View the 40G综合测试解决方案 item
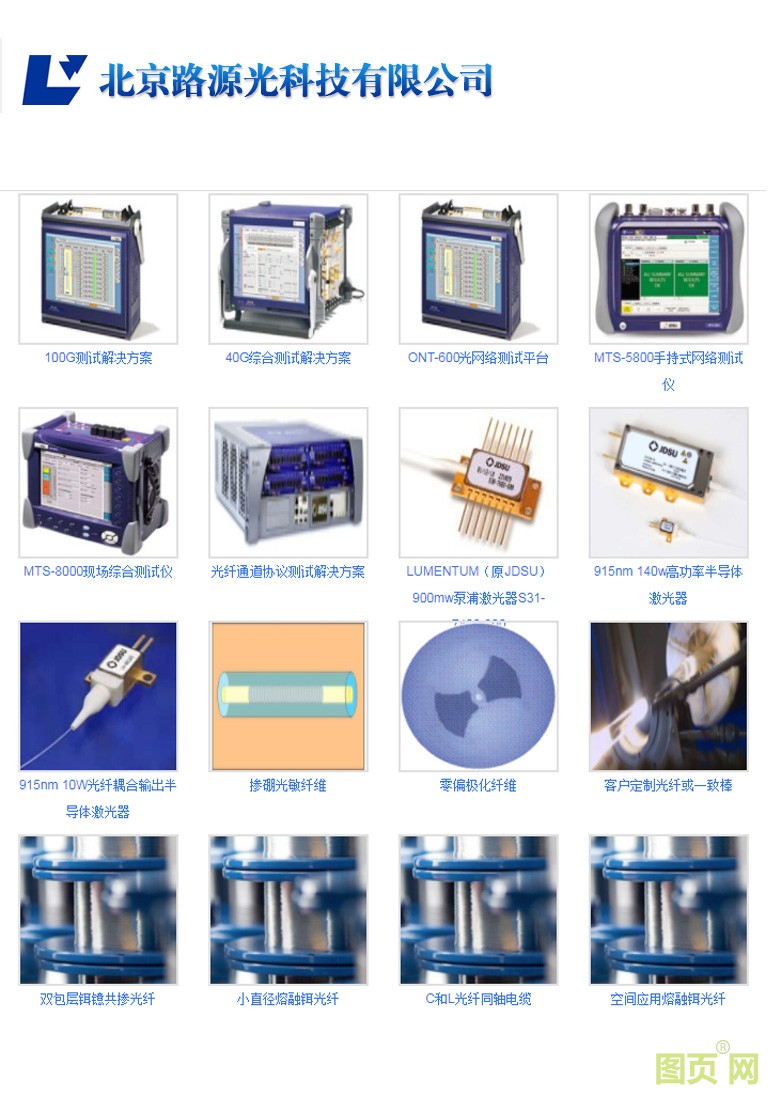The height and width of the screenshot is (1099, 777). tap(288, 270)
